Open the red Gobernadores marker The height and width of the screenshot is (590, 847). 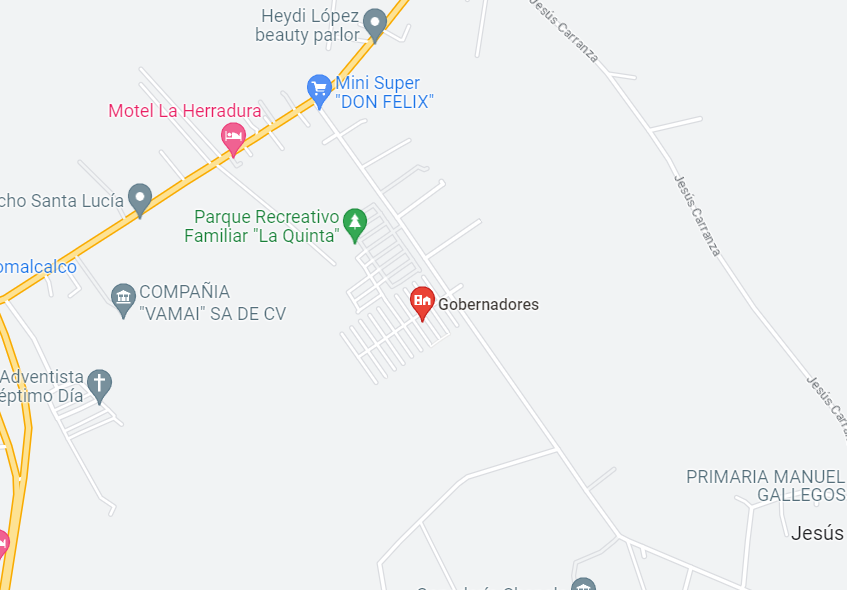[x=422, y=303]
